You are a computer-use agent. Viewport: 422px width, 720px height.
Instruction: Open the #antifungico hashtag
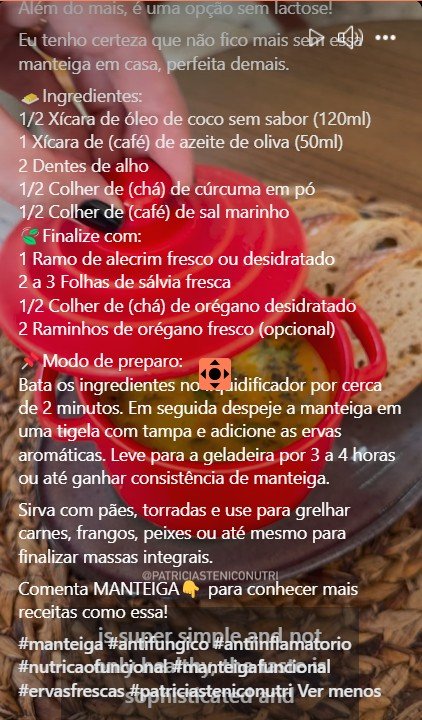pos(158,644)
